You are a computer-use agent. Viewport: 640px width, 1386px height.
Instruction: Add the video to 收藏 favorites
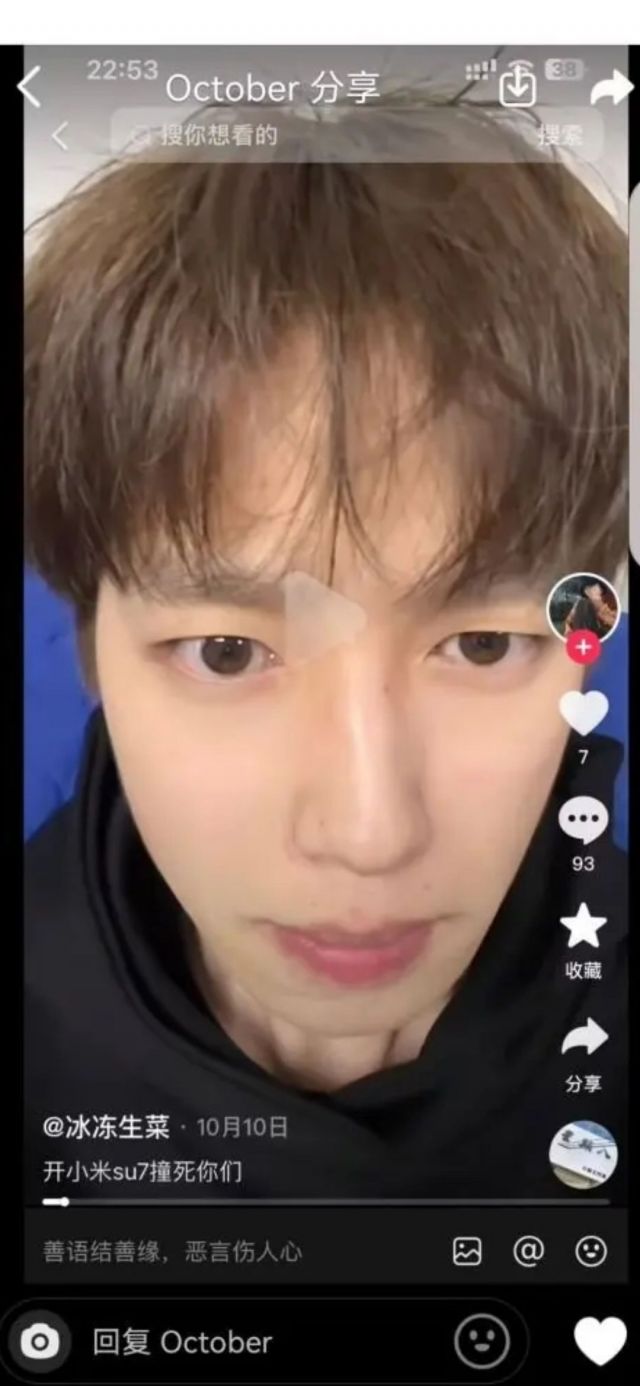coord(583,929)
